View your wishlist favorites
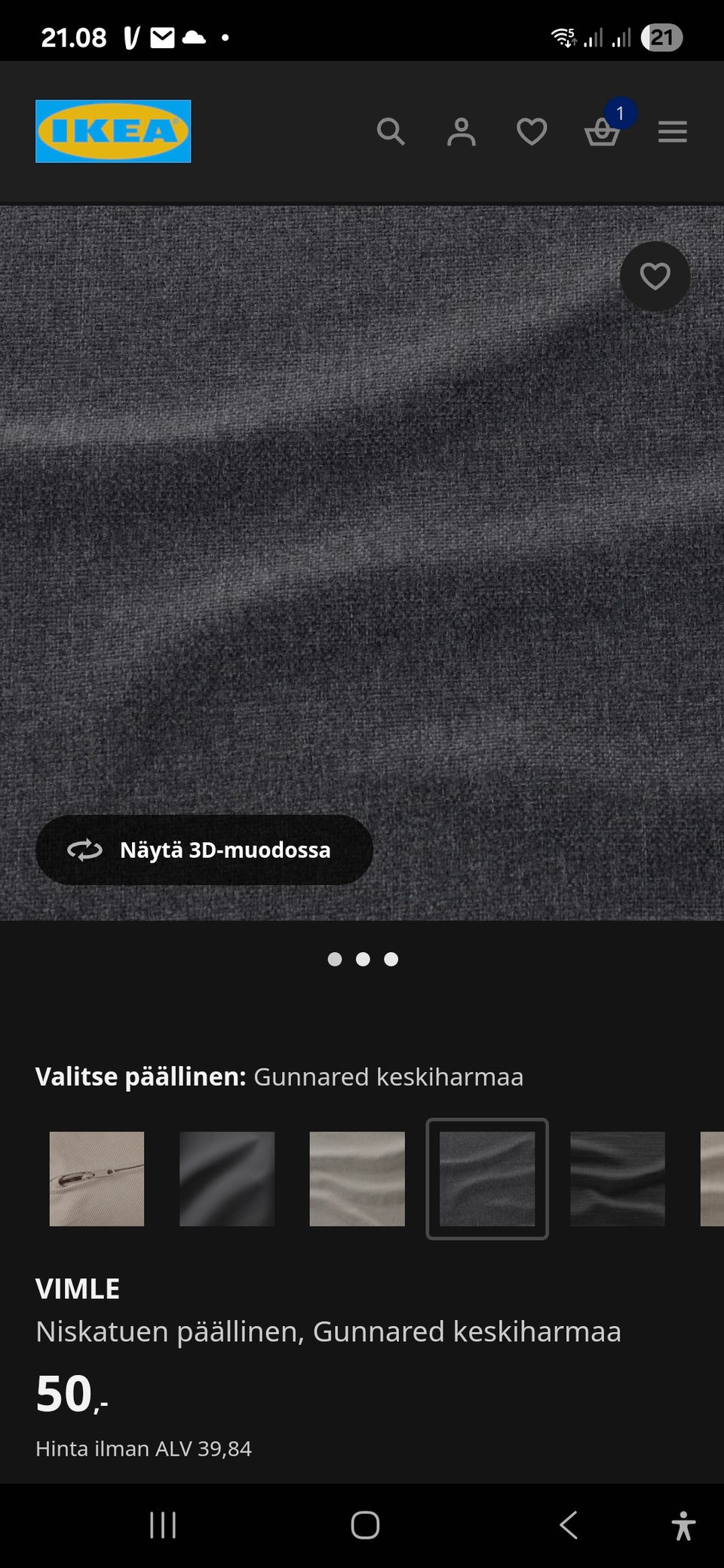Screen dimensions: 724x1568 pos(532,131)
